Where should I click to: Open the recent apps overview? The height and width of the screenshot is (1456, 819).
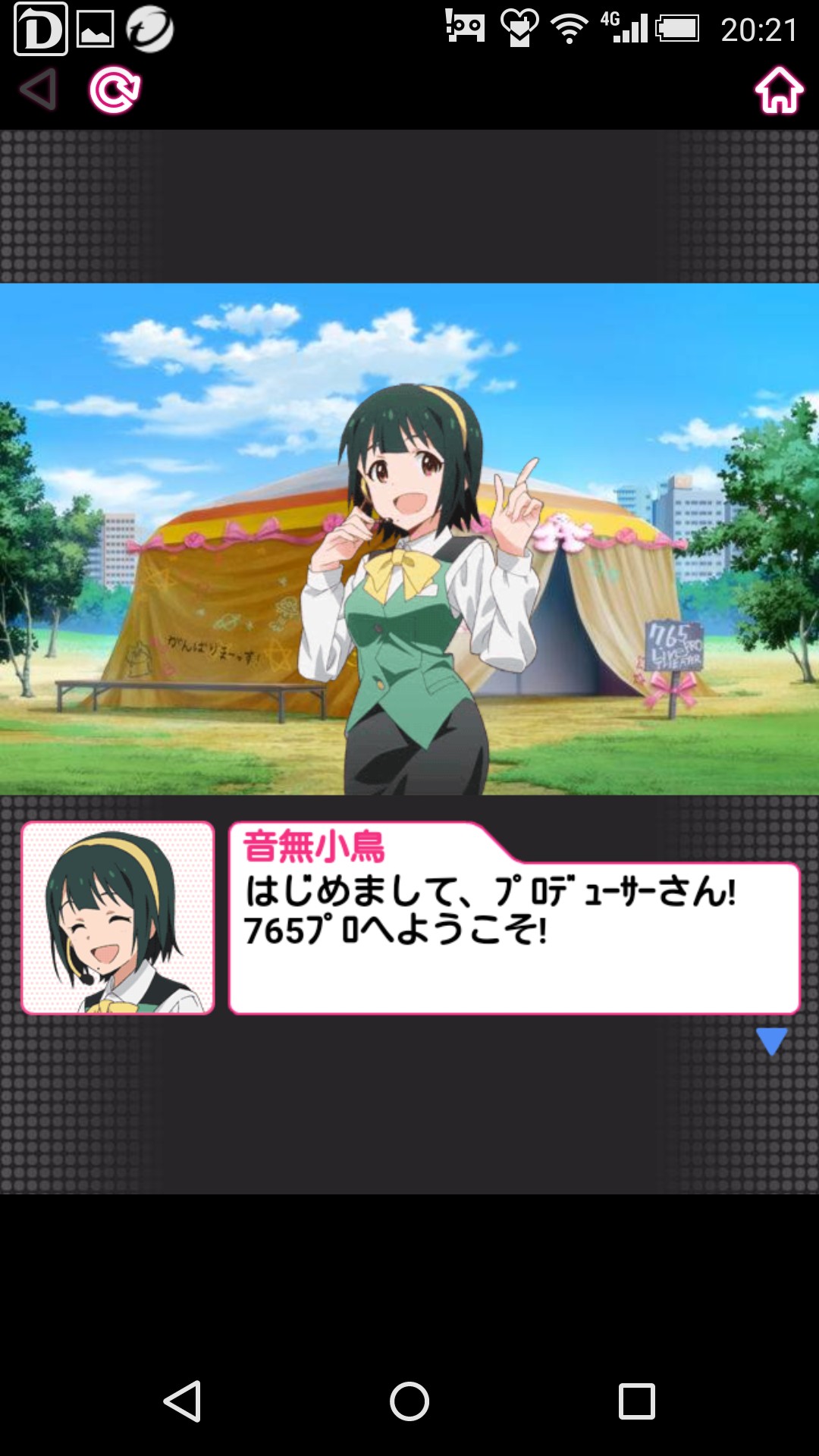pyautogui.click(x=636, y=1401)
